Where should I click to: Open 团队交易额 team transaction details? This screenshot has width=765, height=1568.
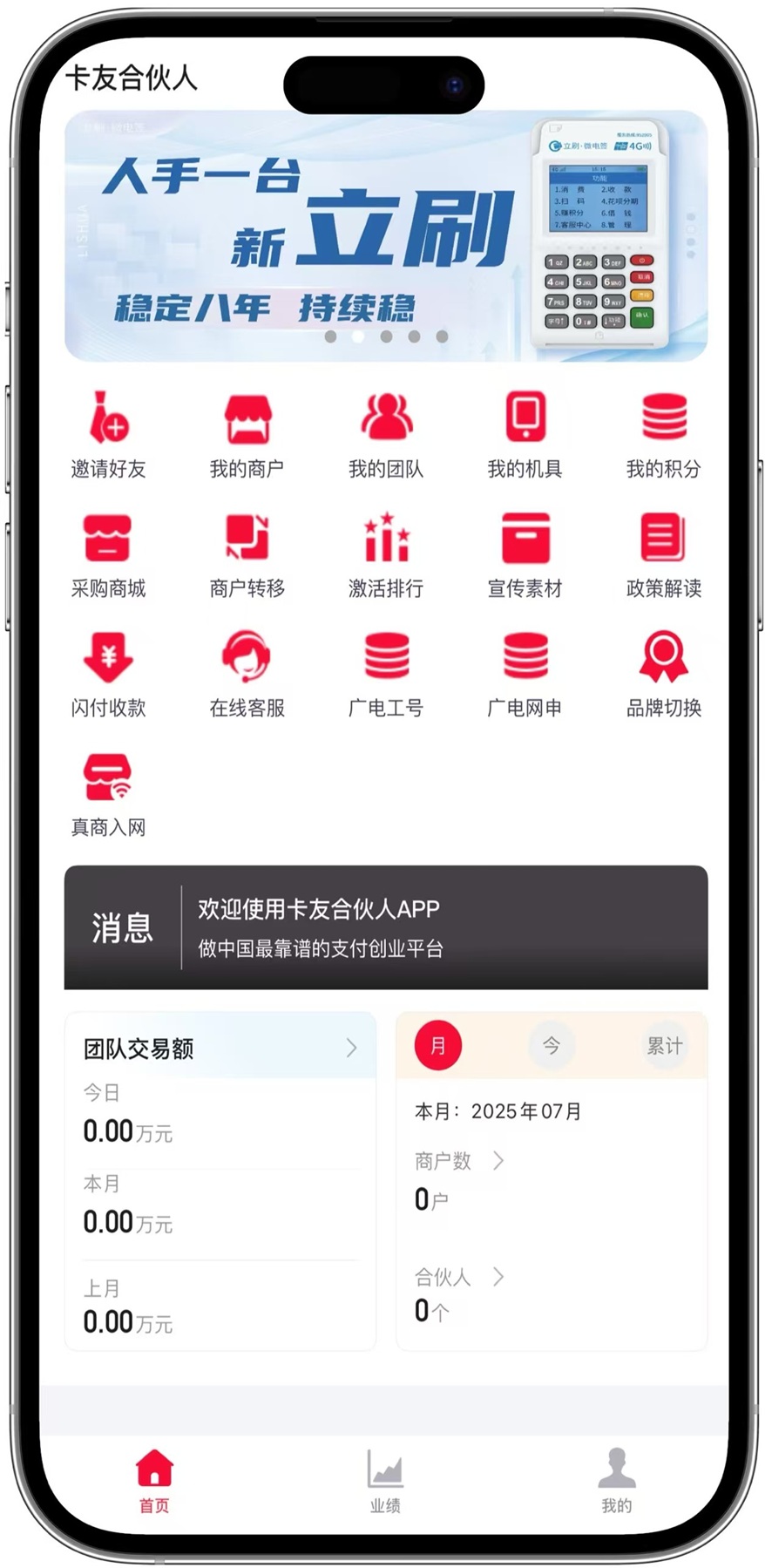pyautogui.click(x=220, y=1048)
